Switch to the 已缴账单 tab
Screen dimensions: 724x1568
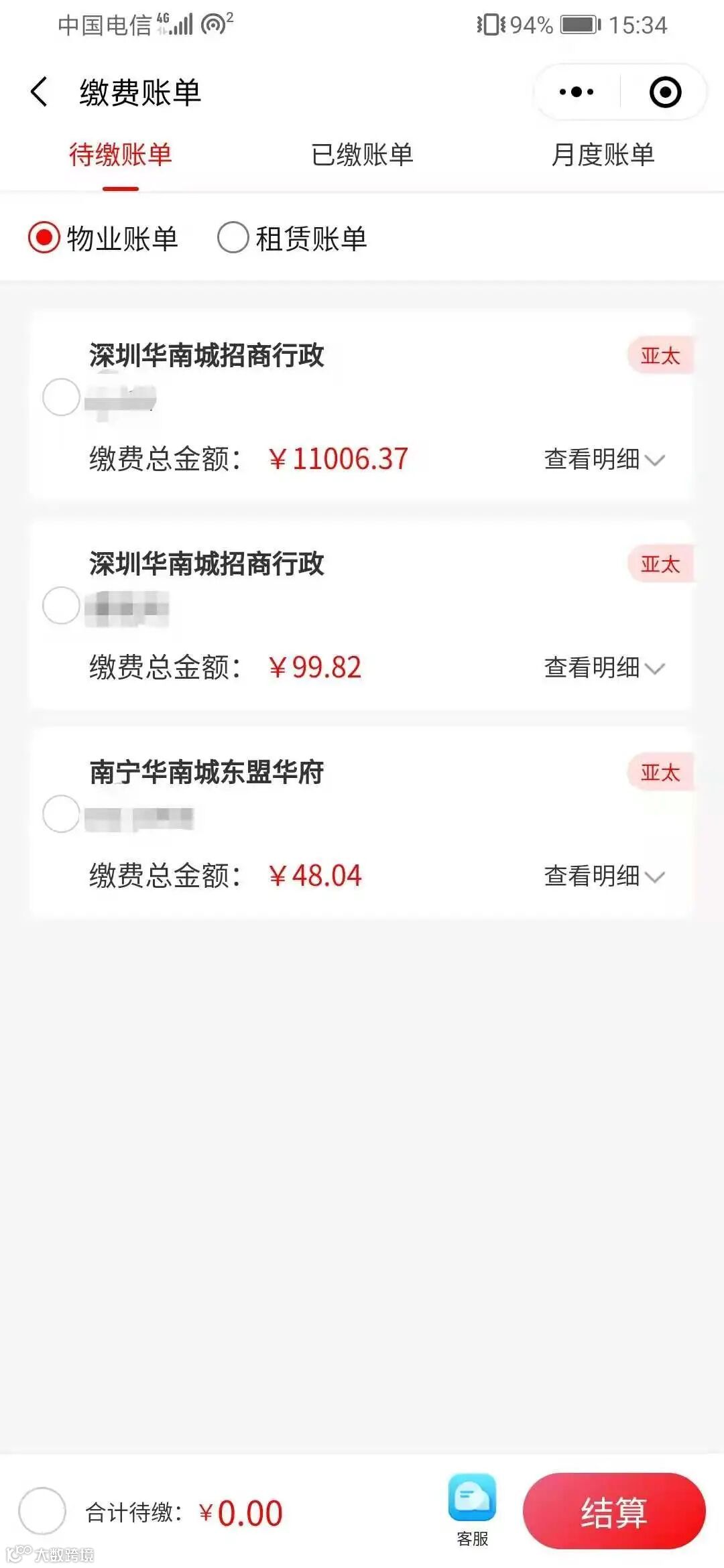[362, 155]
